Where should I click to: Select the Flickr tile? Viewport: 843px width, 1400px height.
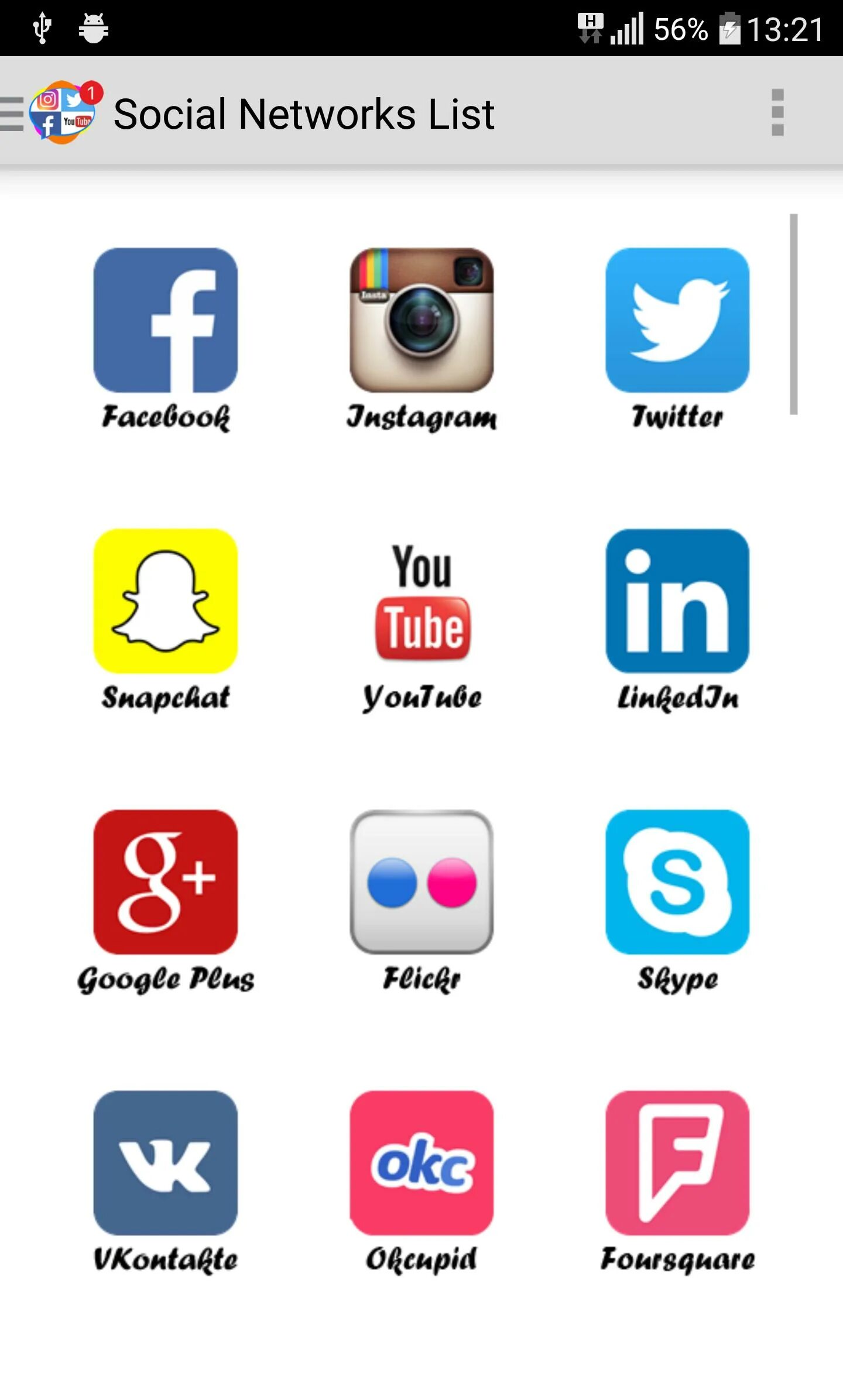coord(421,882)
